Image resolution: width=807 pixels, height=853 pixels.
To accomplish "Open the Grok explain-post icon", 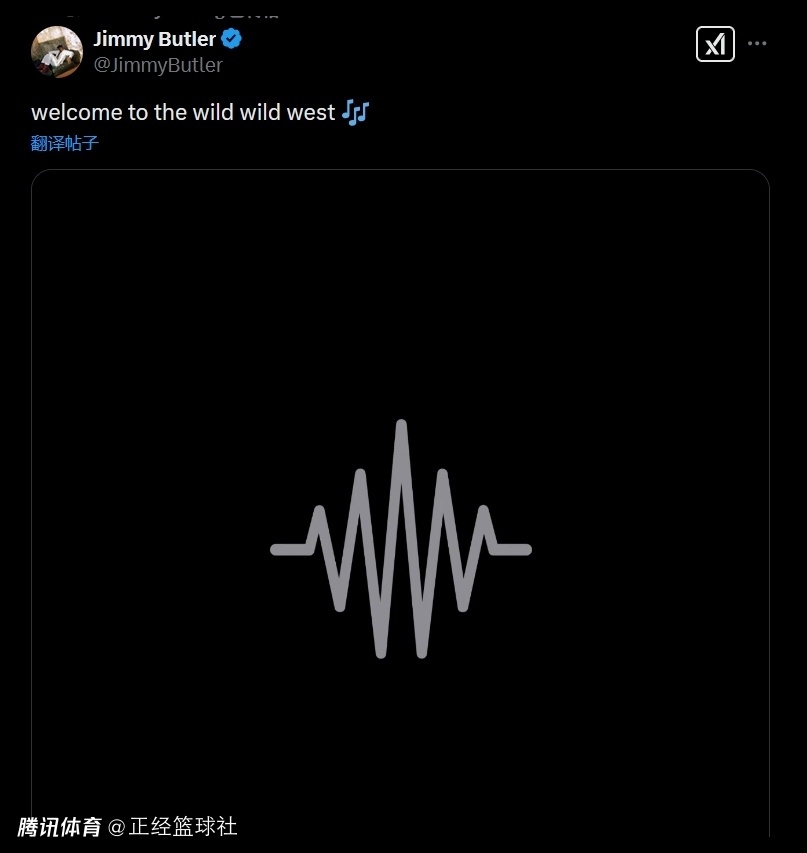I will (x=715, y=44).
